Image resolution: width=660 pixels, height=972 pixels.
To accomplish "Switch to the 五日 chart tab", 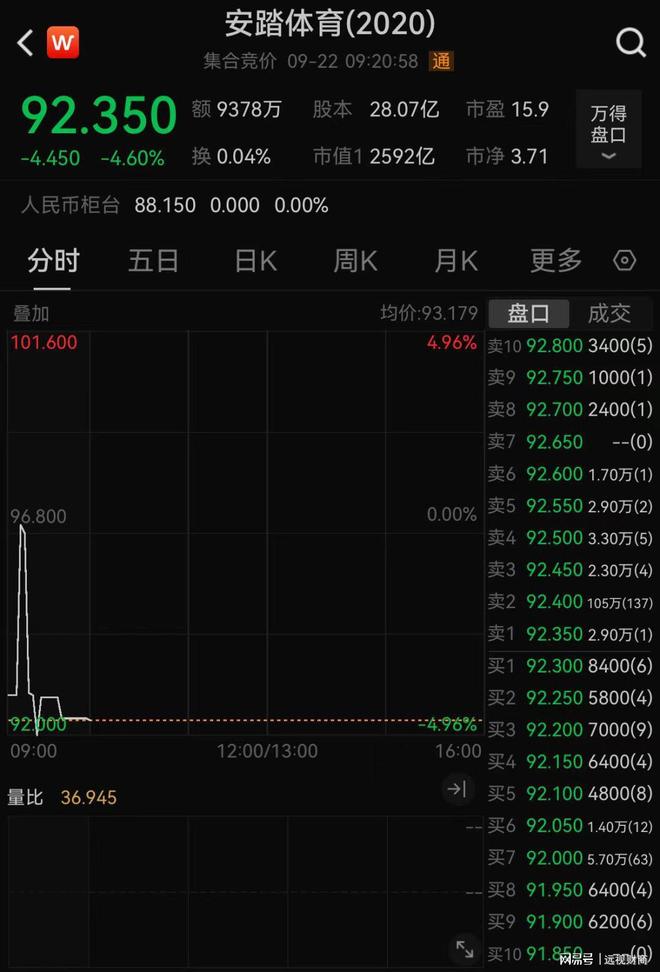I will tap(153, 261).
